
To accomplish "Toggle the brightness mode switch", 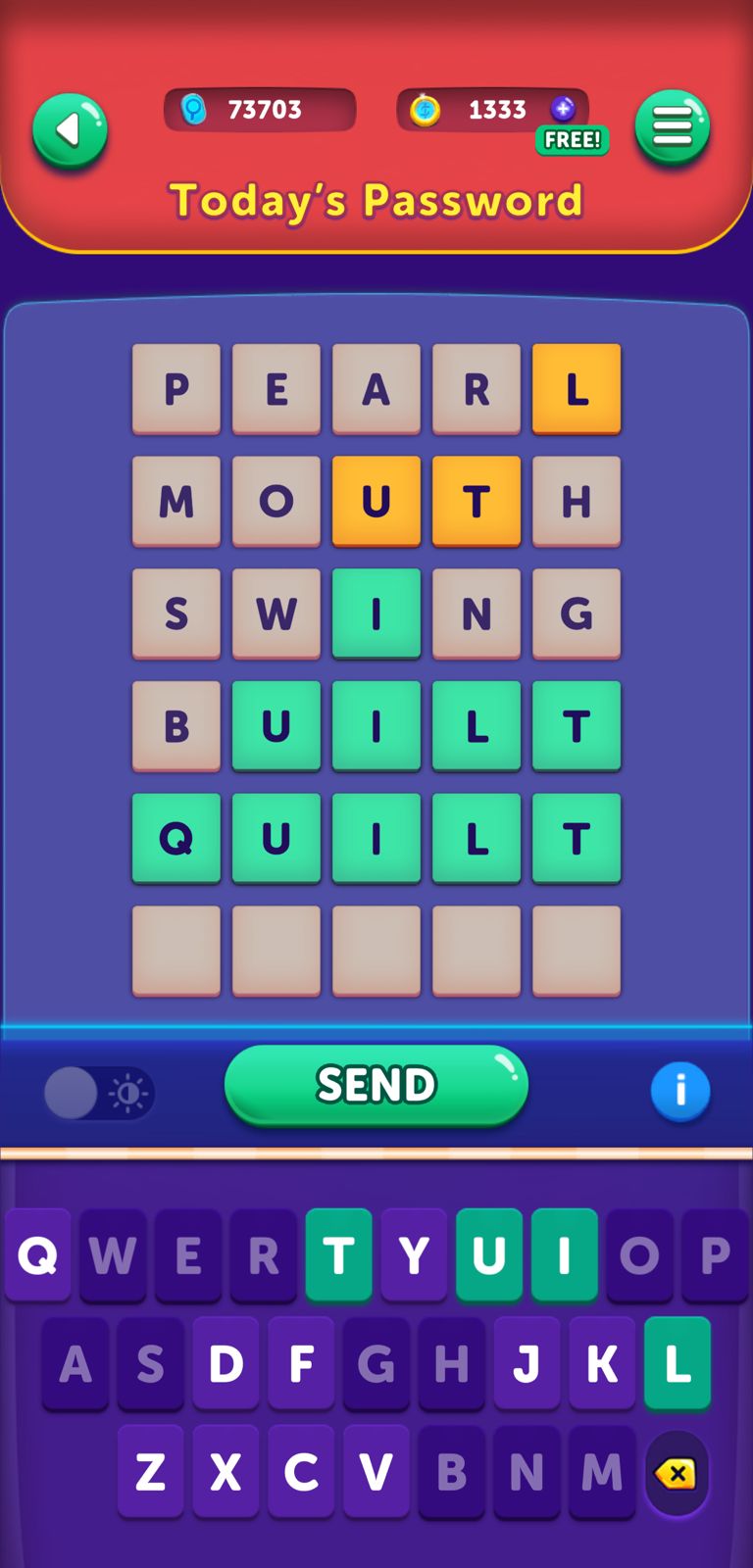I will coord(98,1093).
